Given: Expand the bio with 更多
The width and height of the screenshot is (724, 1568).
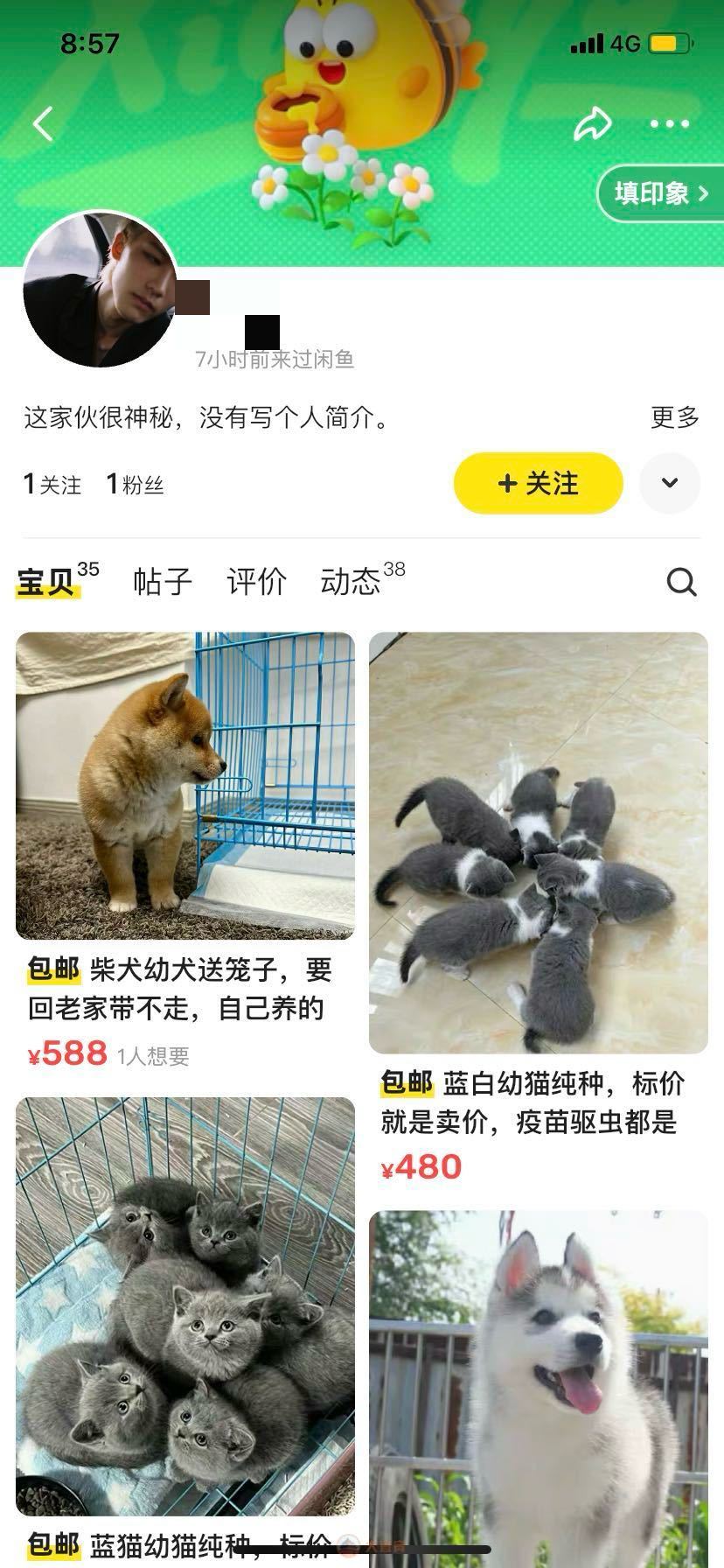Looking at the screenshot, I should point(674,417).
